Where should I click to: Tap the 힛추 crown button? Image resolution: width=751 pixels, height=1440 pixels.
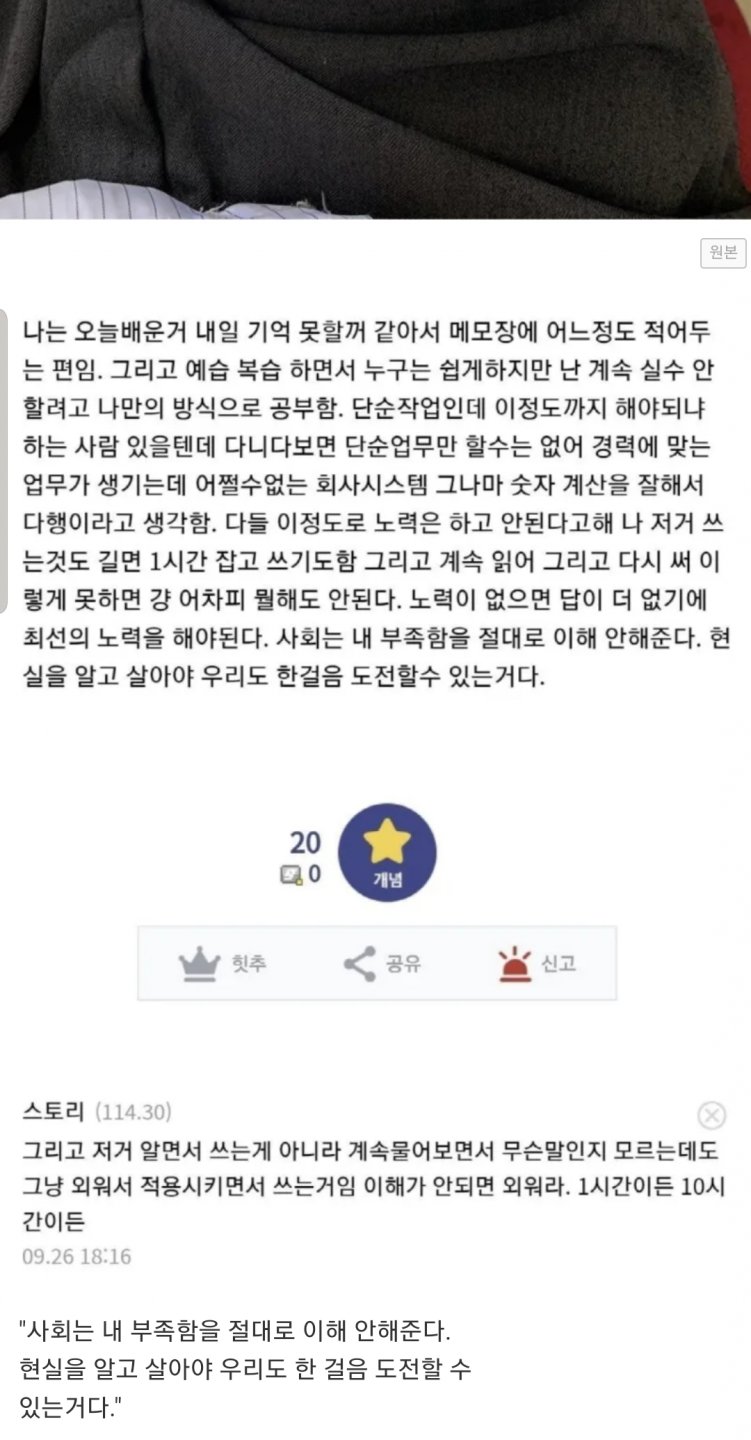222,964
